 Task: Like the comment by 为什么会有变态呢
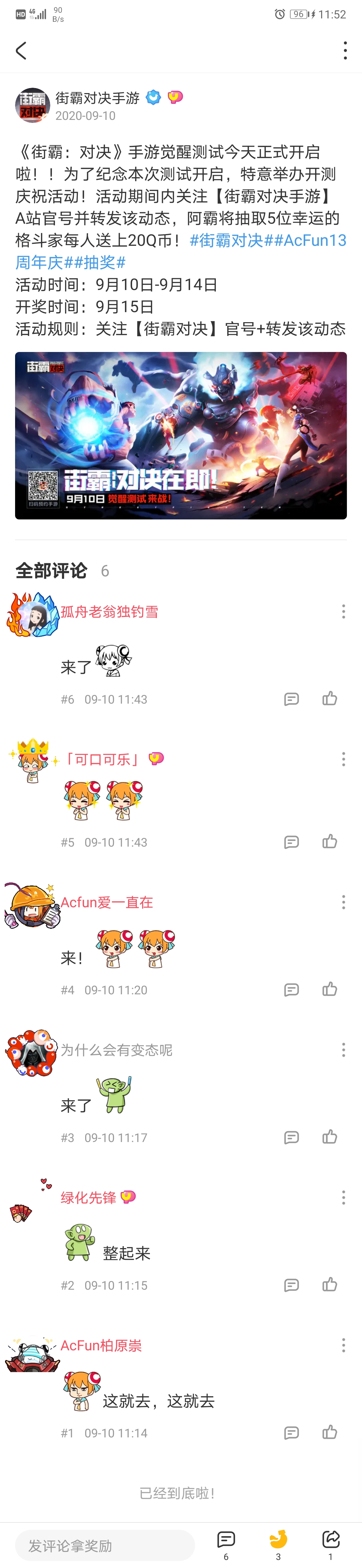click(330, 1137)
